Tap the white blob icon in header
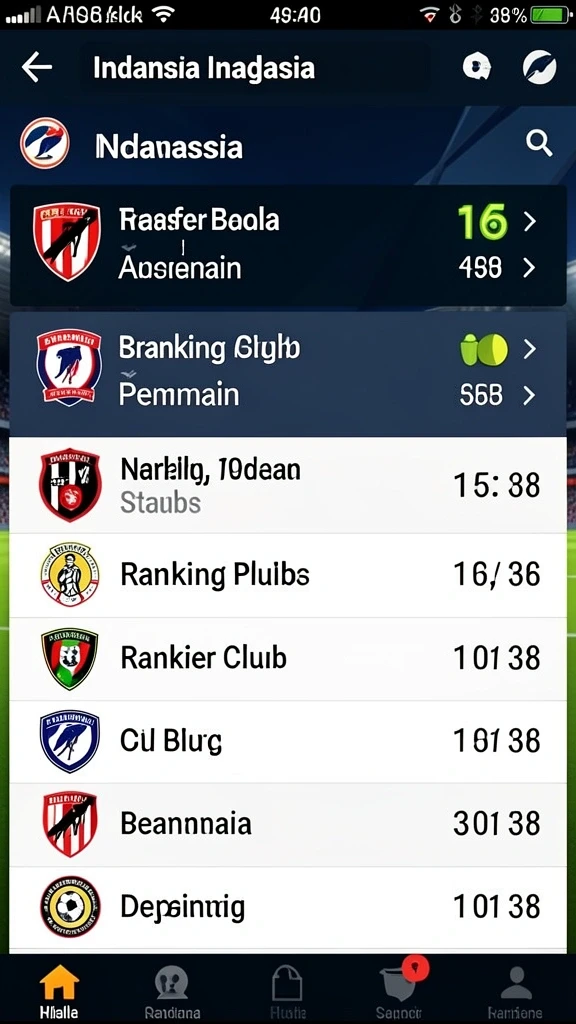 (477, 67)
